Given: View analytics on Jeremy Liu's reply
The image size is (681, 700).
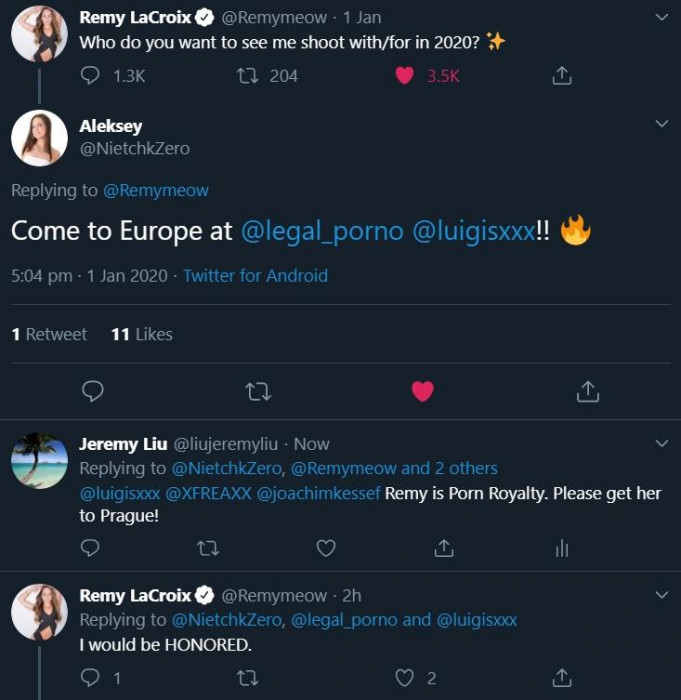Looking at the screenshot, I should (562, 547).
